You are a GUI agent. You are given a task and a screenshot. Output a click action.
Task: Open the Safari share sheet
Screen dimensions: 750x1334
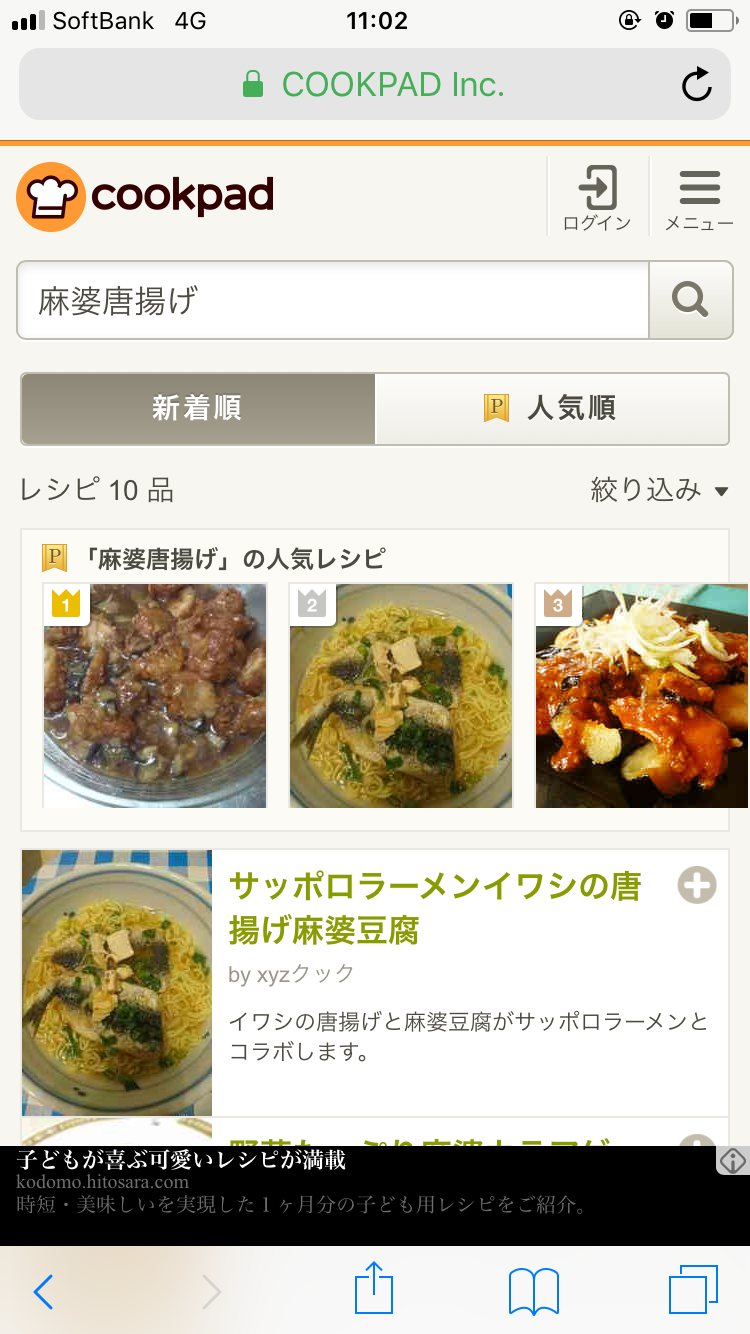pos(375,1290)
